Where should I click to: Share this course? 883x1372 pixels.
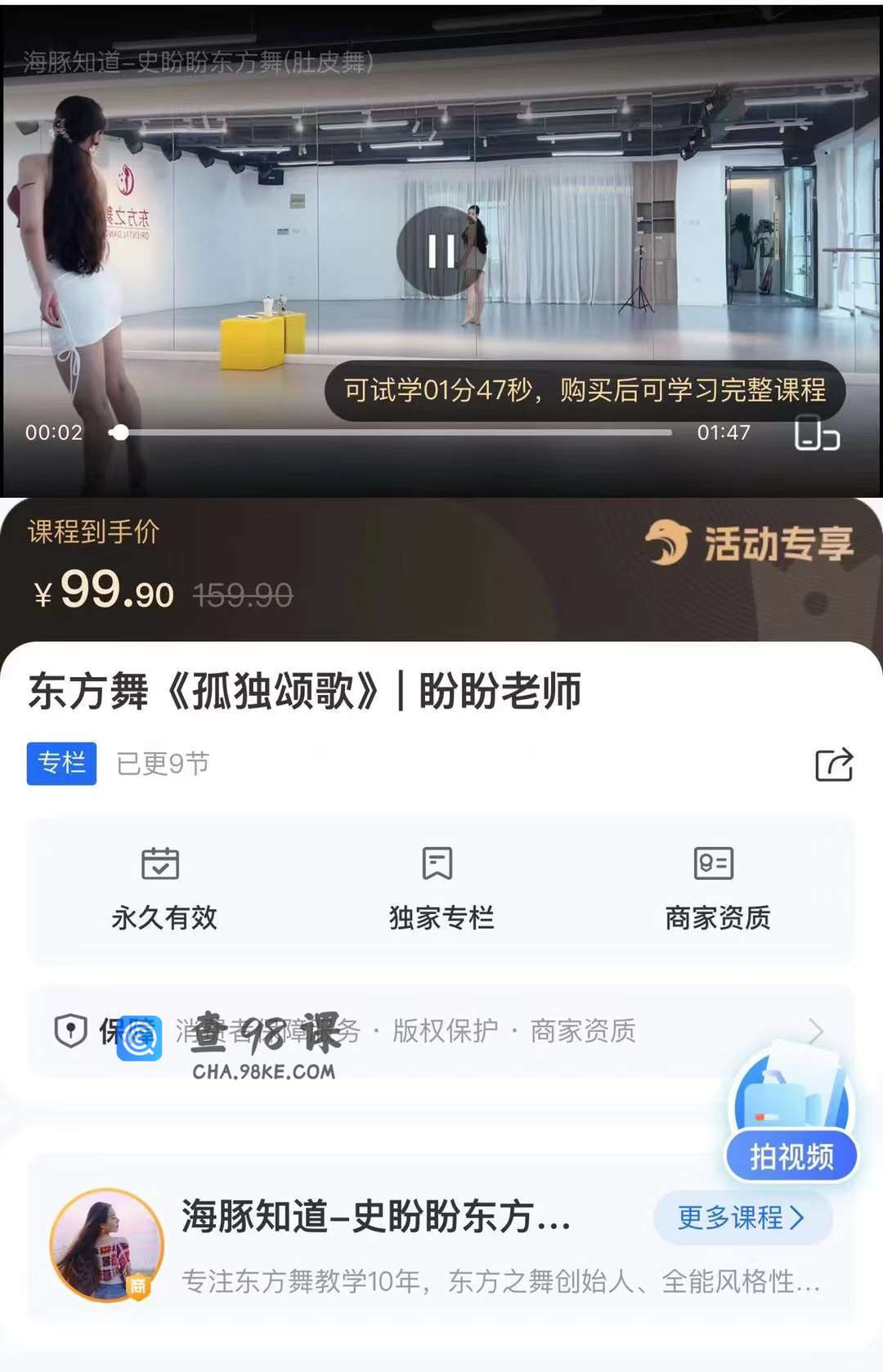[x=833, y=764]
